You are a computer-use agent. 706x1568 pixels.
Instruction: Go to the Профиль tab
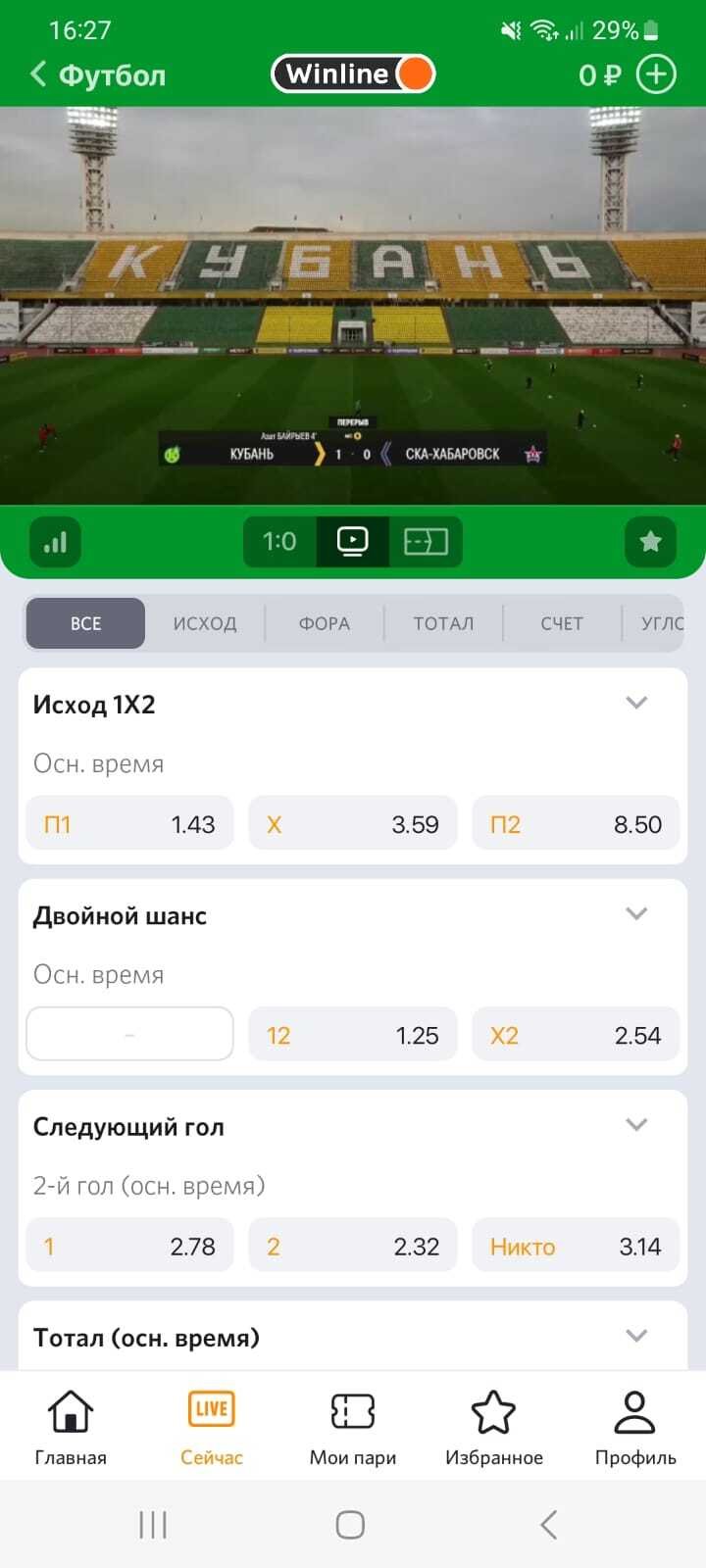[635, 1427]
